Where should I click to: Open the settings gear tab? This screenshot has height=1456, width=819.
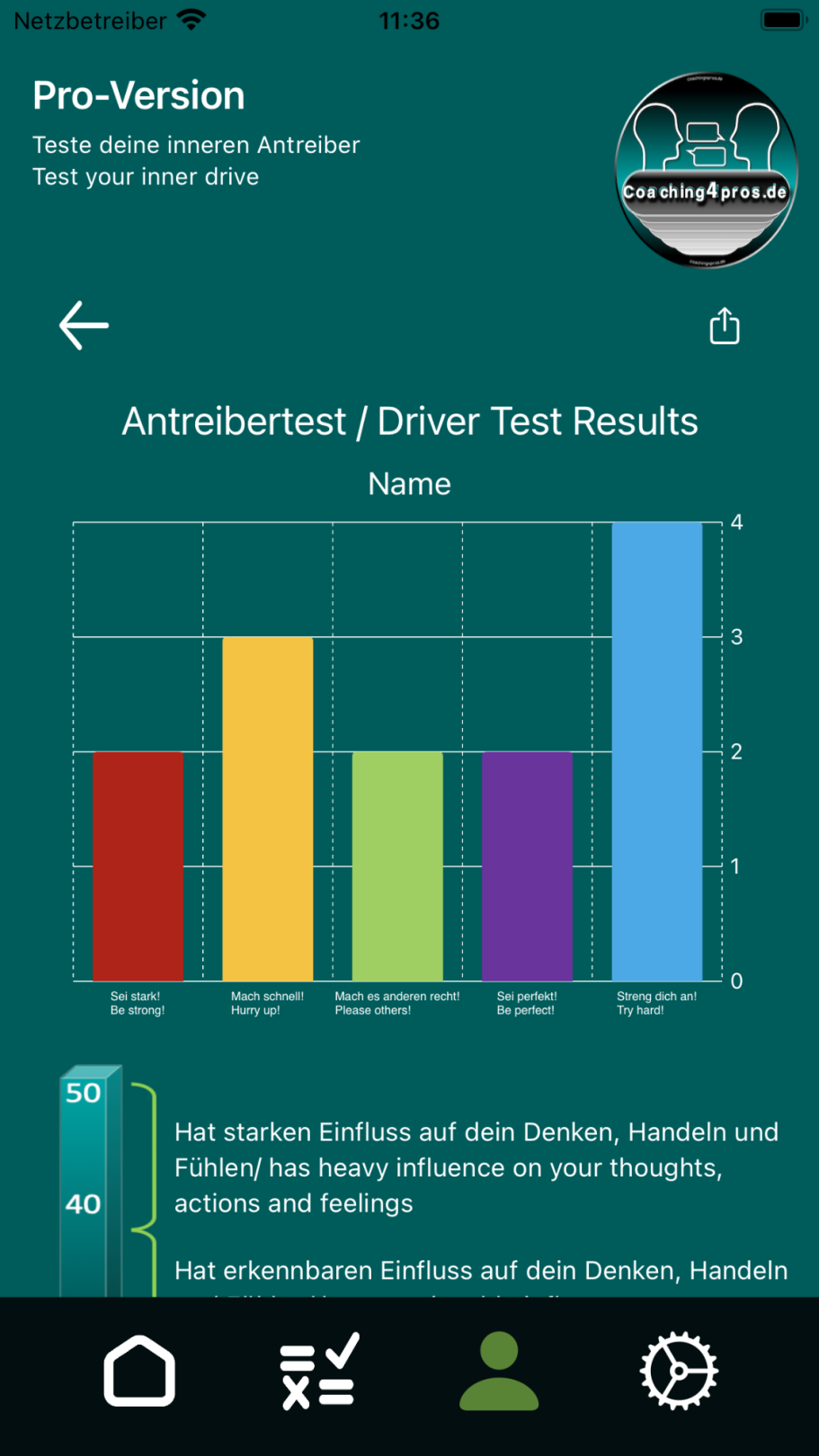(679, 1371)
